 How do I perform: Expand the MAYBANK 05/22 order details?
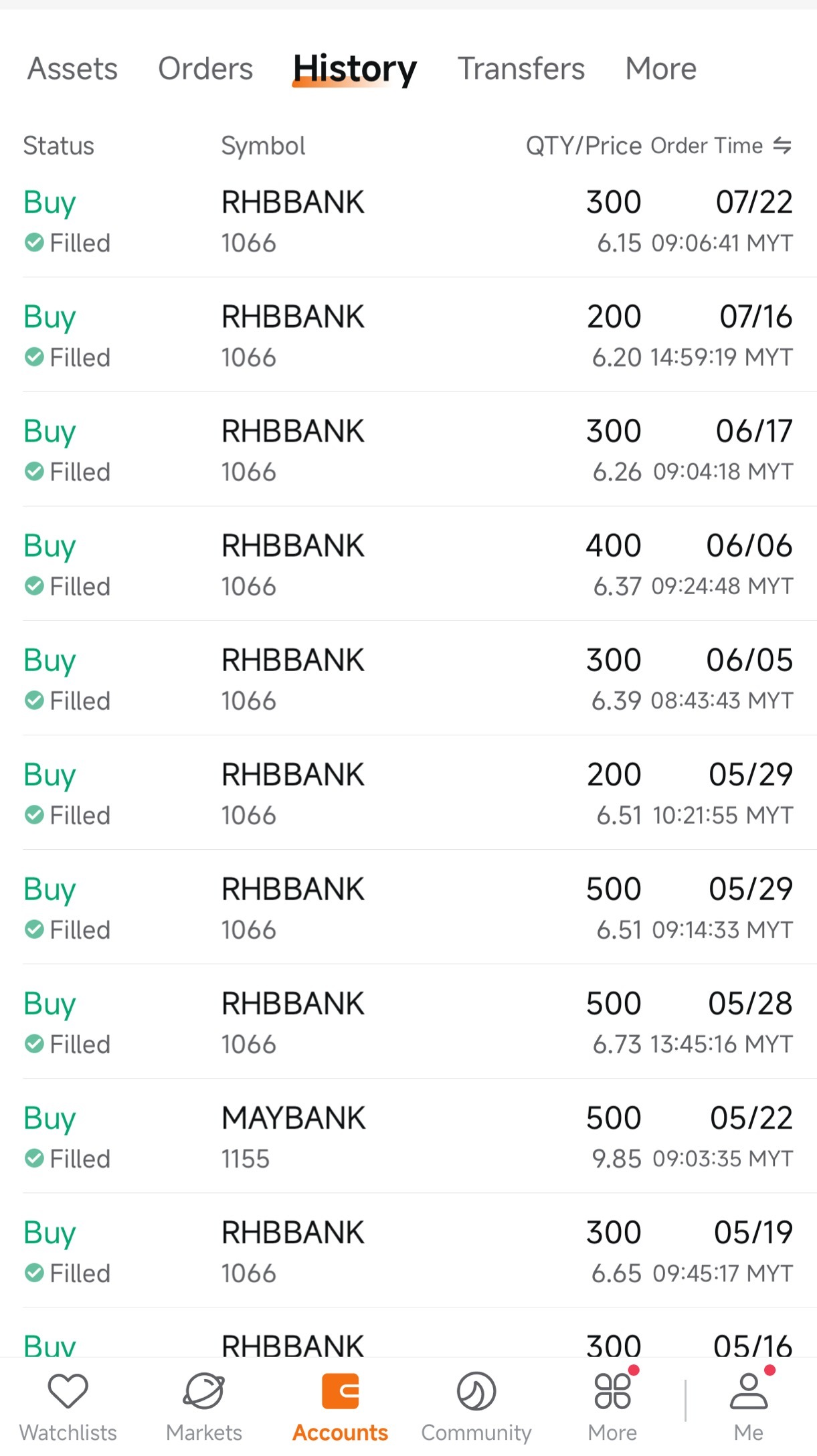click(408, 1136)
